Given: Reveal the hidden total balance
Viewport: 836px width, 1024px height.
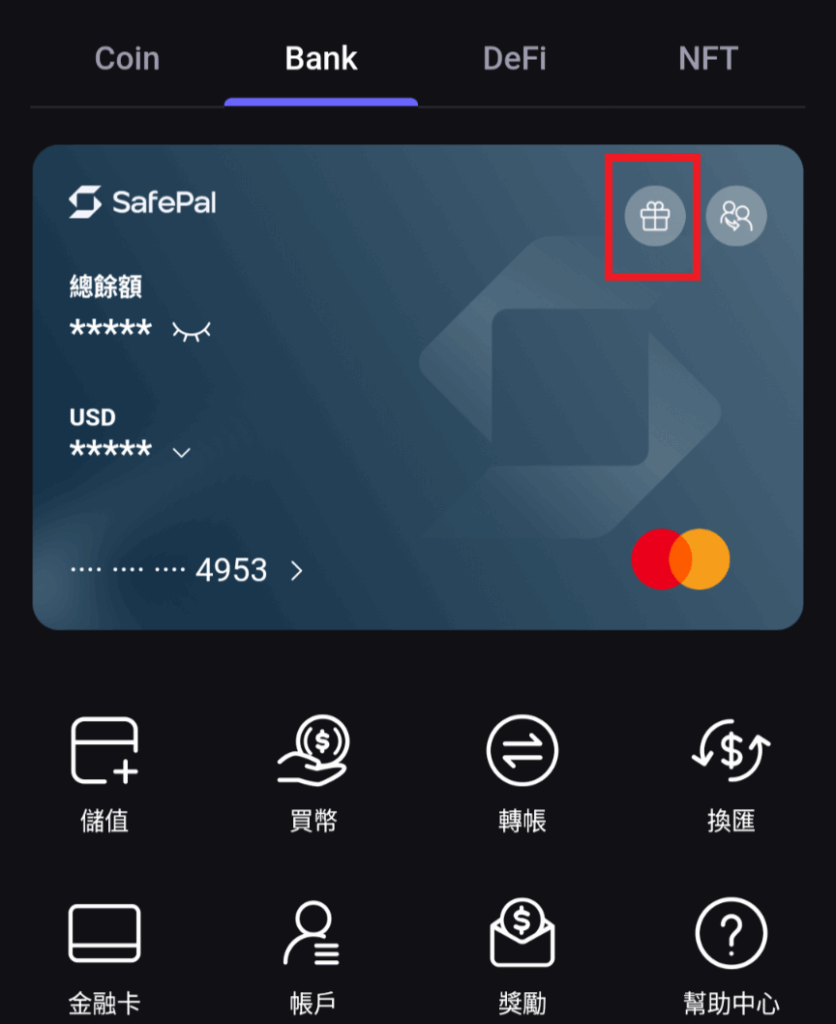Looking at the screenshot, I should coord(192,330).
